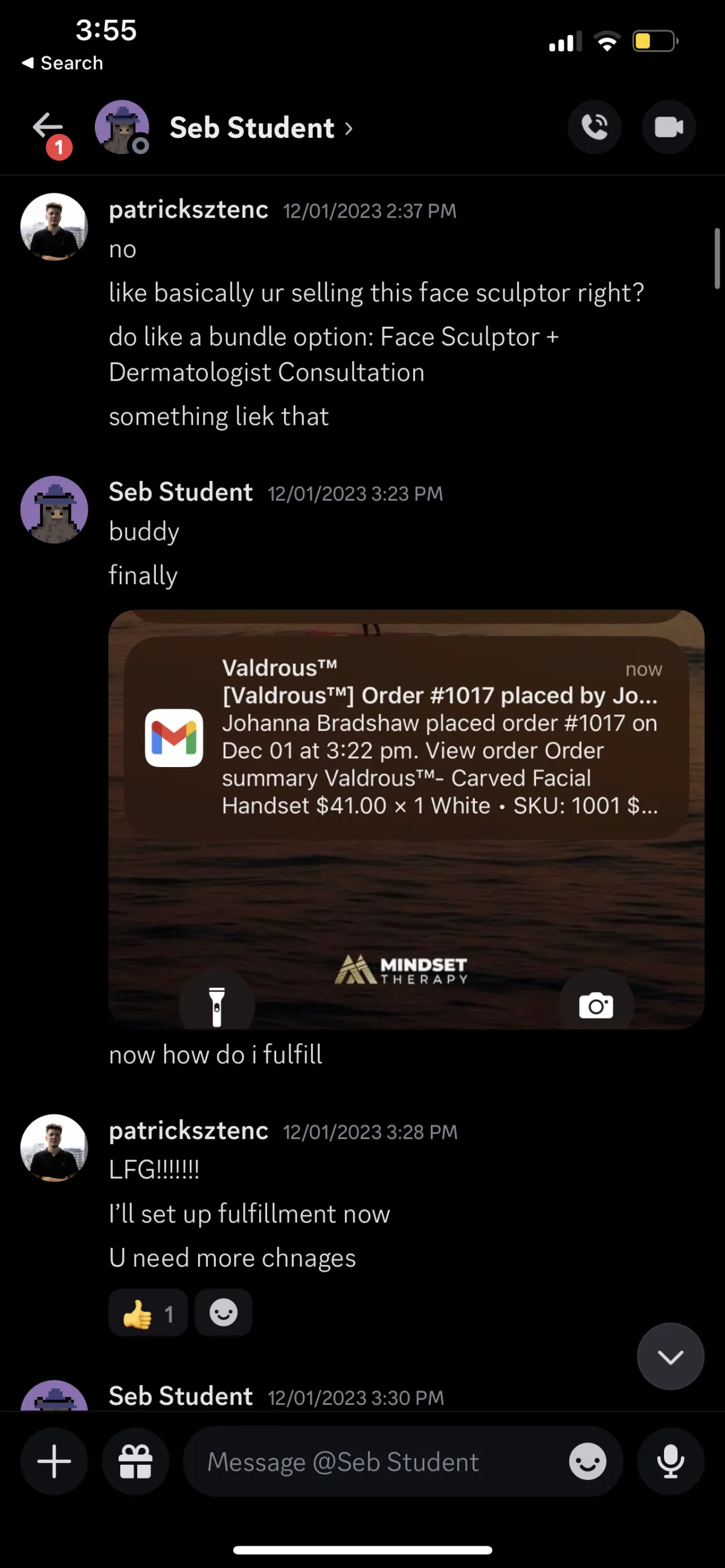725x1568 pixels.
Task: Open the Valdrous order screenshot image
Action: coord(406,818)
